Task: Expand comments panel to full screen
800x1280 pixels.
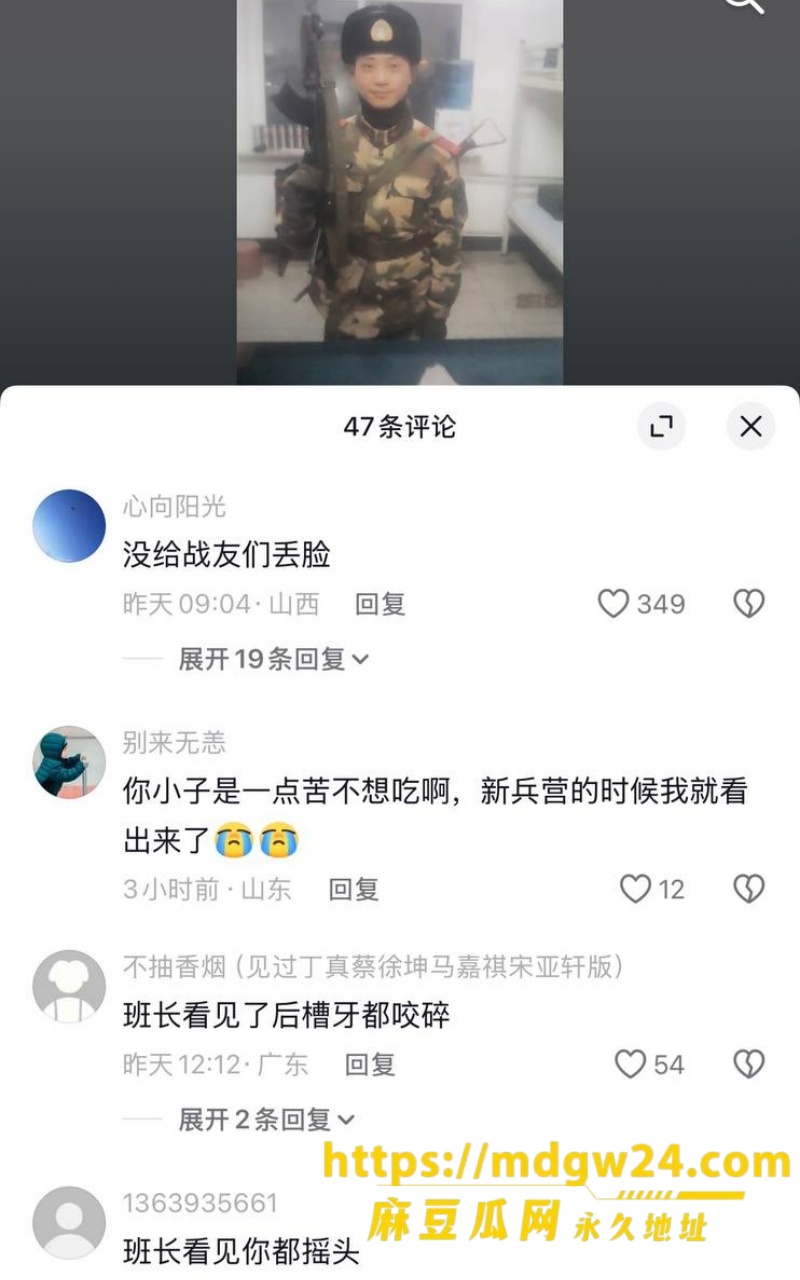Action: [x=661, y=427]
